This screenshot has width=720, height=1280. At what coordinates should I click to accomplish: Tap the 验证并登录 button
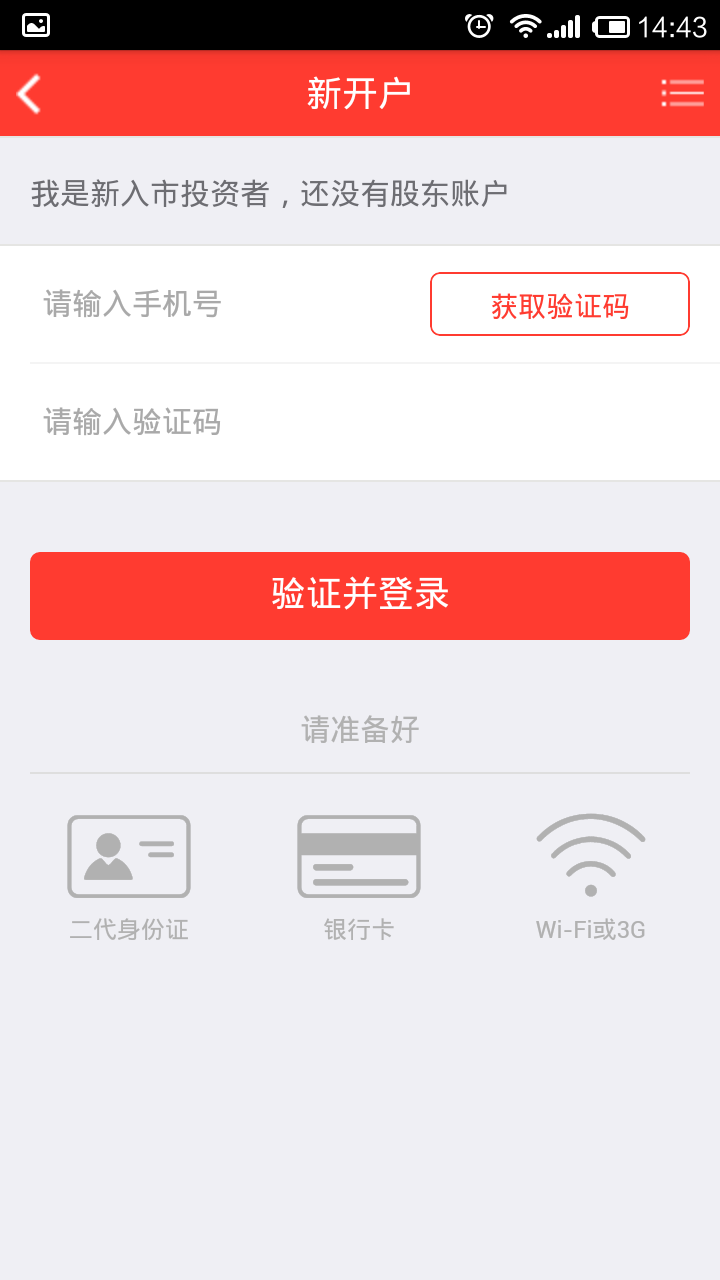click(360, 595)
